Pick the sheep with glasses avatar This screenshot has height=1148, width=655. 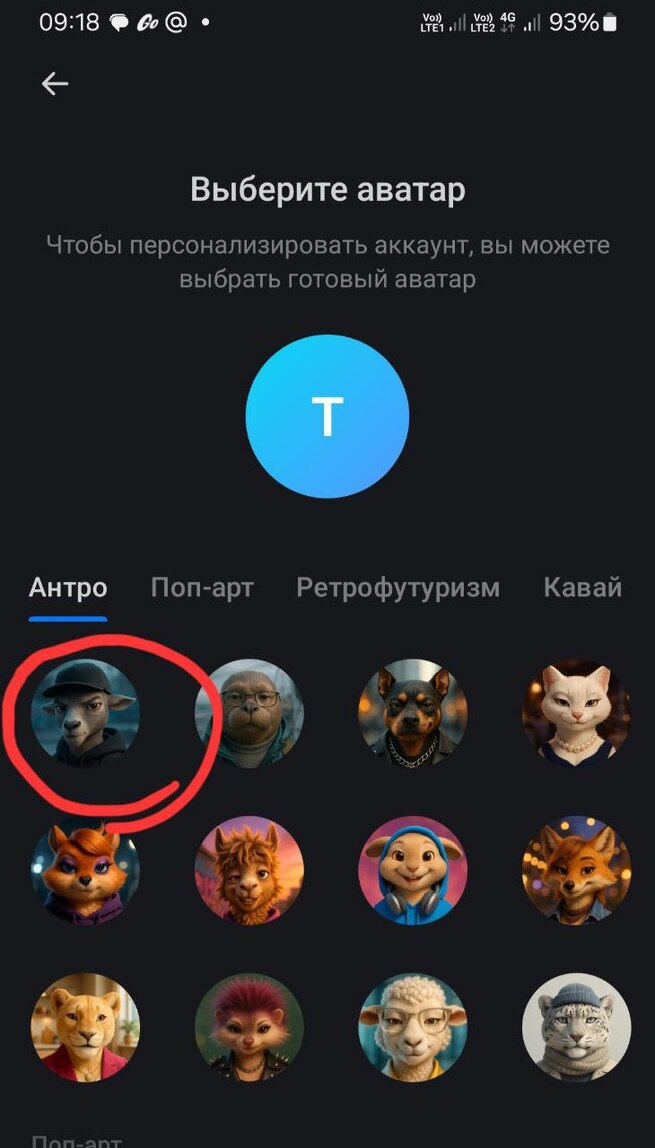tap(413, 1027)
